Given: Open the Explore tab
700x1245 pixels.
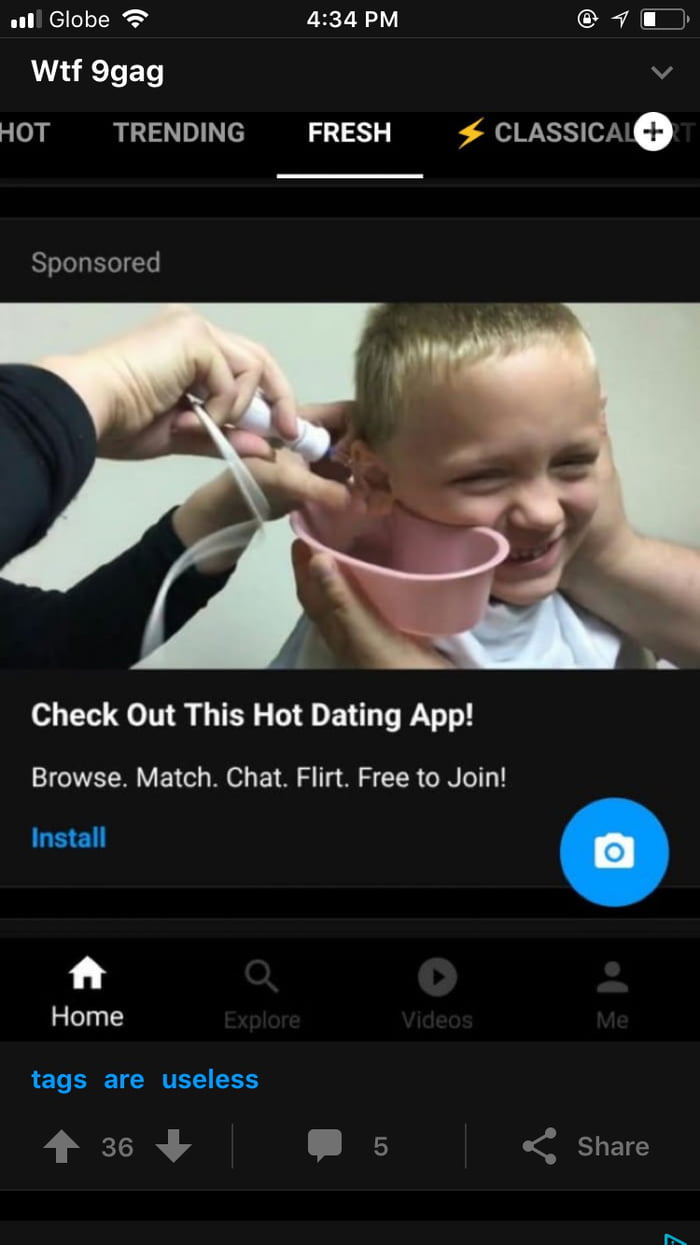Looking at the screenshot, I should [262, 995].
